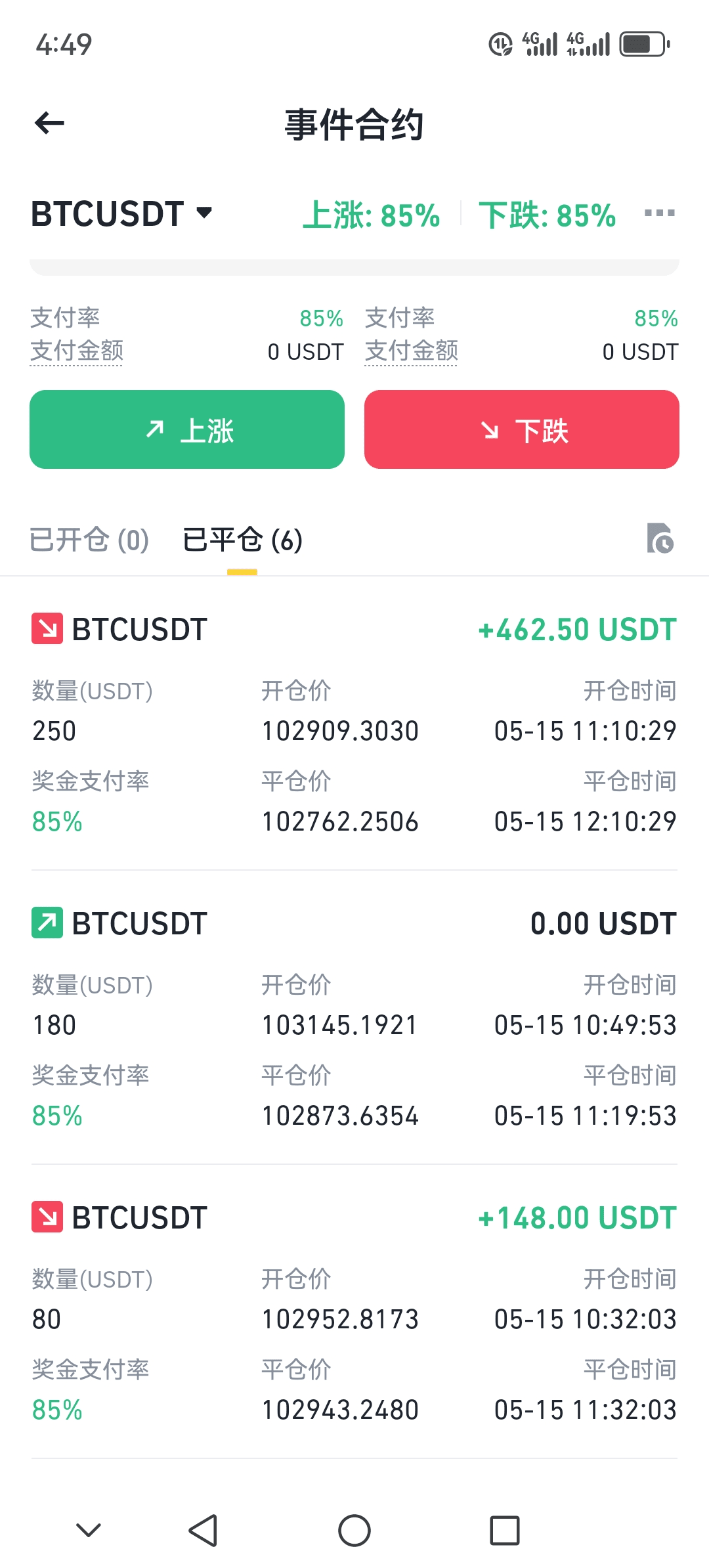
Task: Select the 已平仓 (6) tab
Action: [242, 540]
